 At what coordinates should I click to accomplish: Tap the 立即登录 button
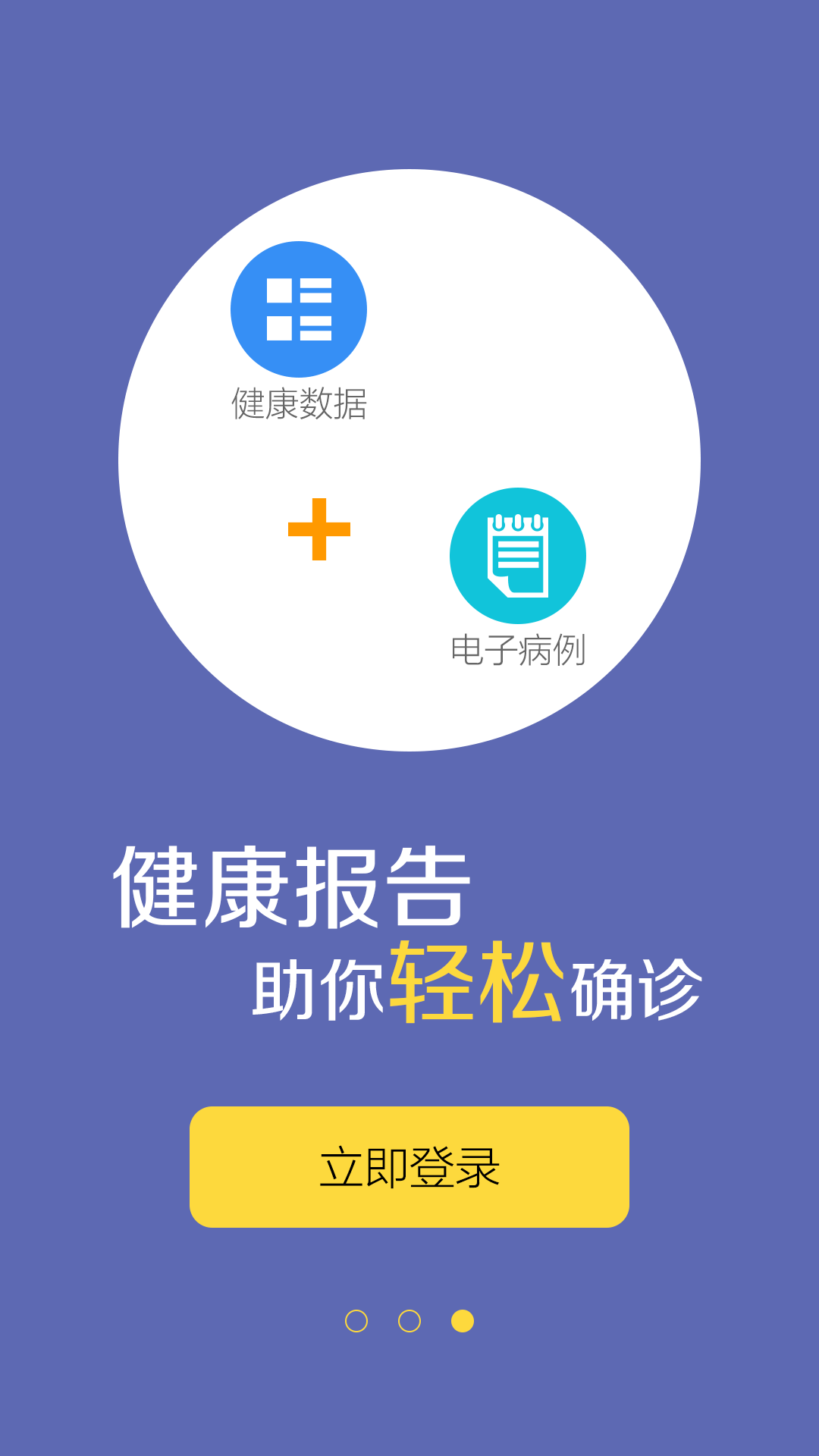[x=409, y=1166]
